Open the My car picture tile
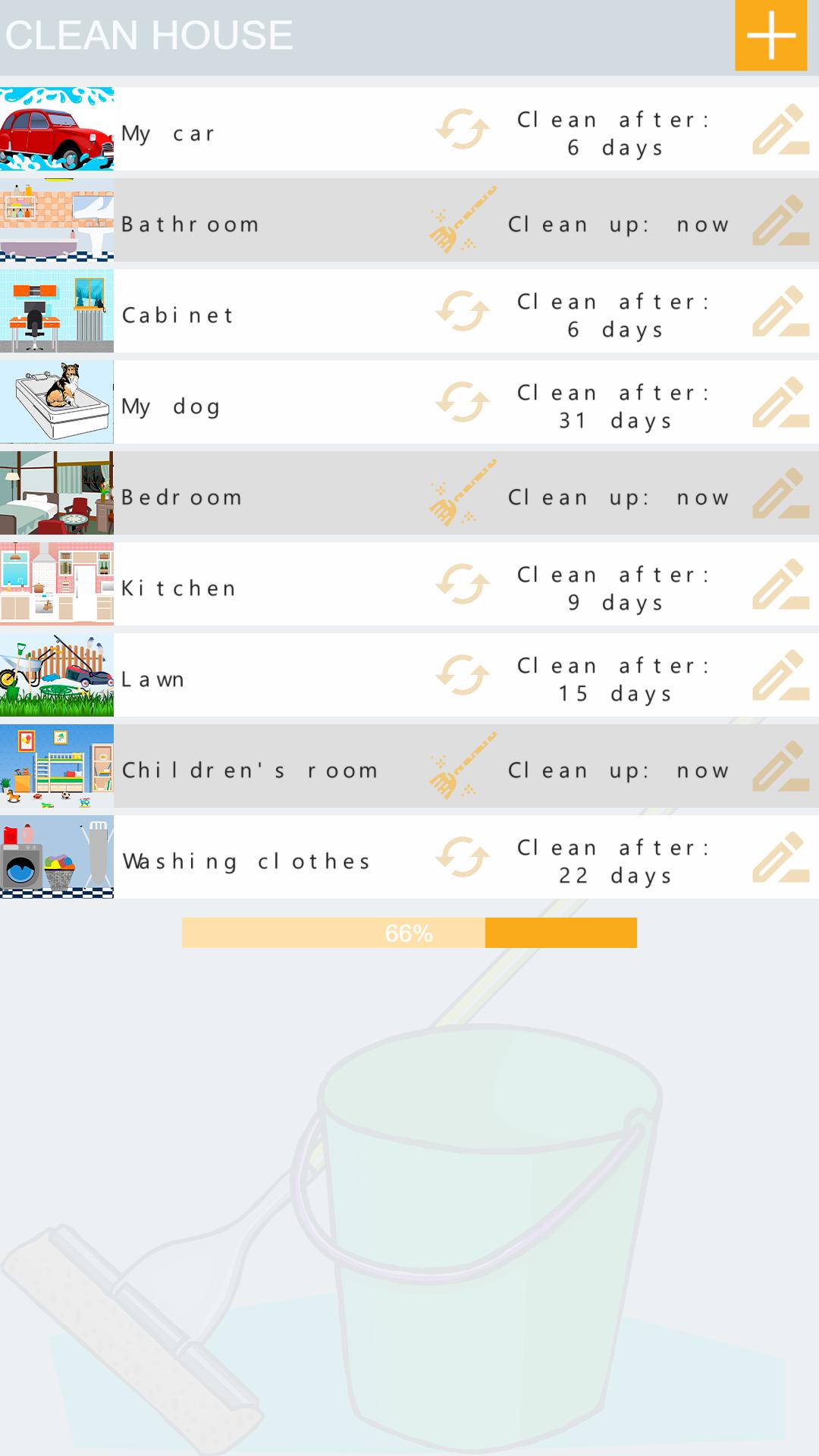 coord(57,129)
